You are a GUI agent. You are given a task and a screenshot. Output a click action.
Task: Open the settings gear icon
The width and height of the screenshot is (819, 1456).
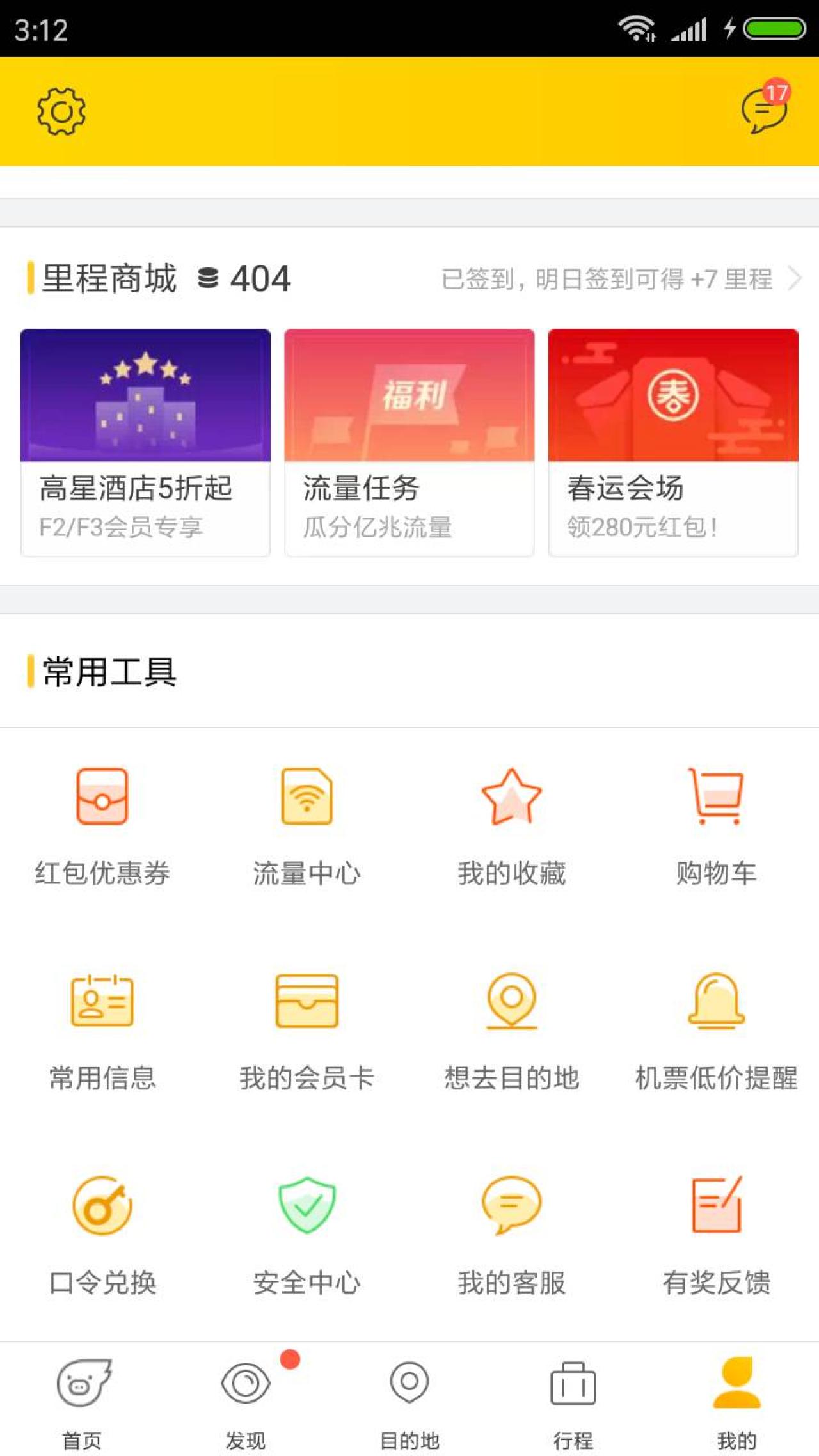pos(61,111)
